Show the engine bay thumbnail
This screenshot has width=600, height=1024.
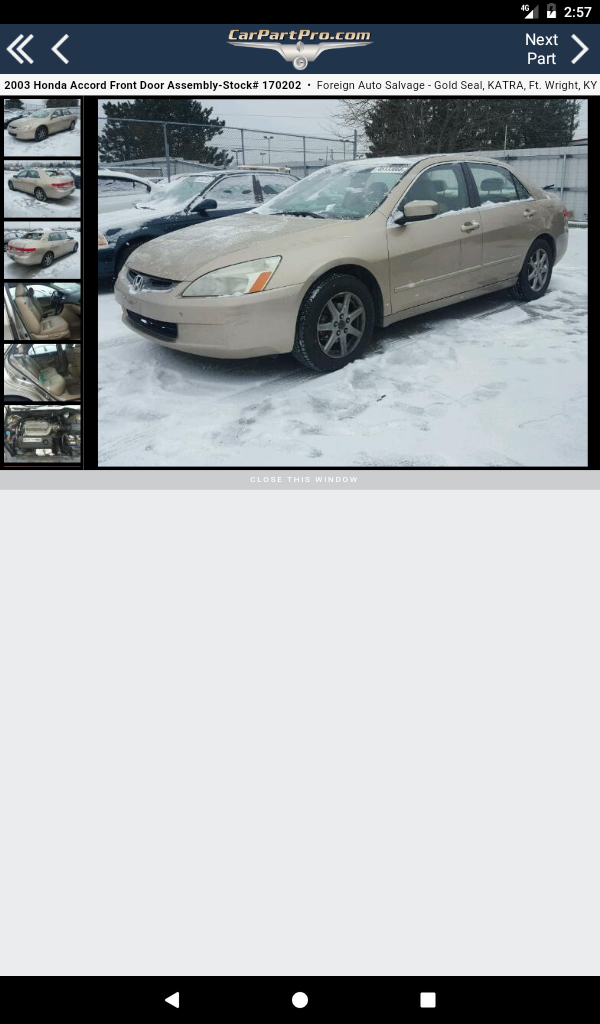pyautogui.click(x=42, y=433)
